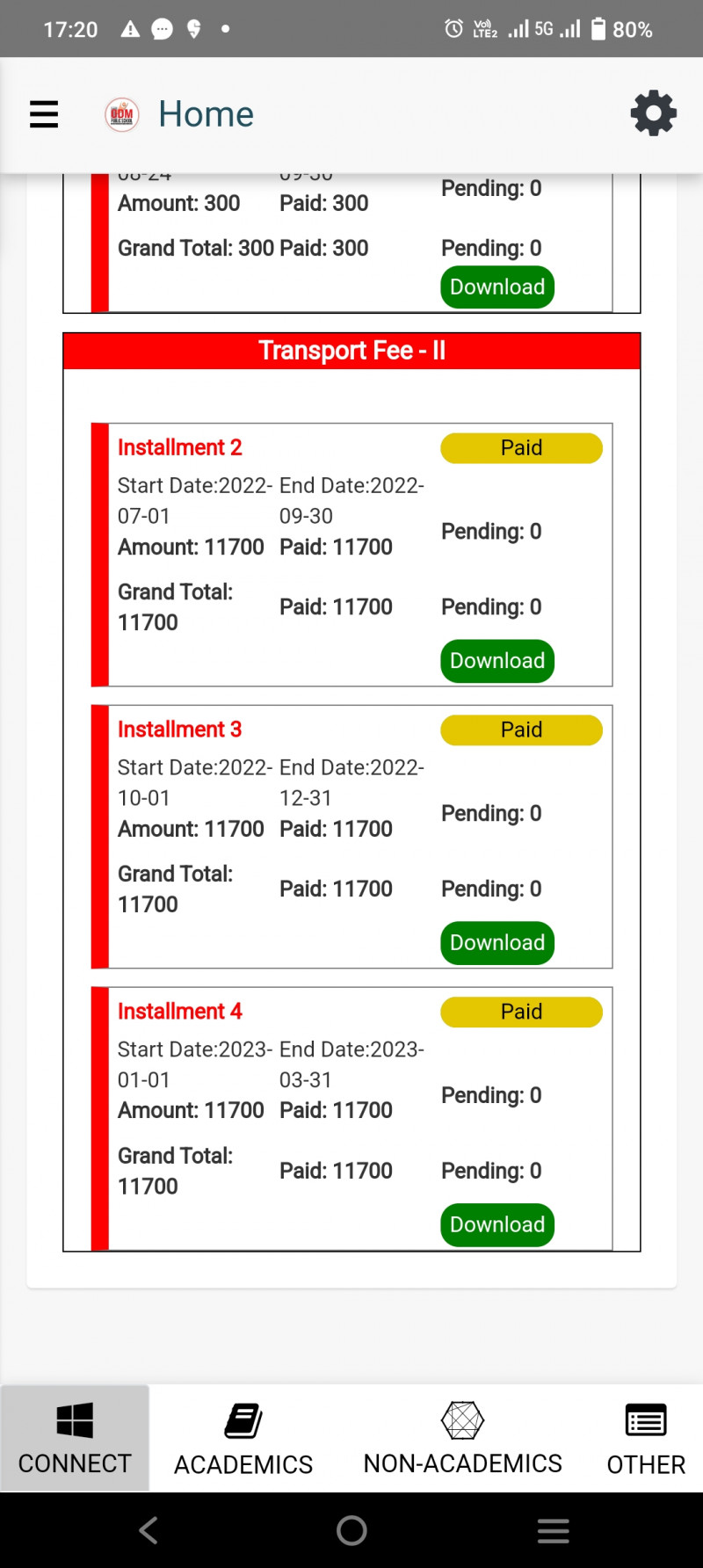703x1568 pixels.
Task: Select the OTHER tab
Action: (x=645, y=1438)
